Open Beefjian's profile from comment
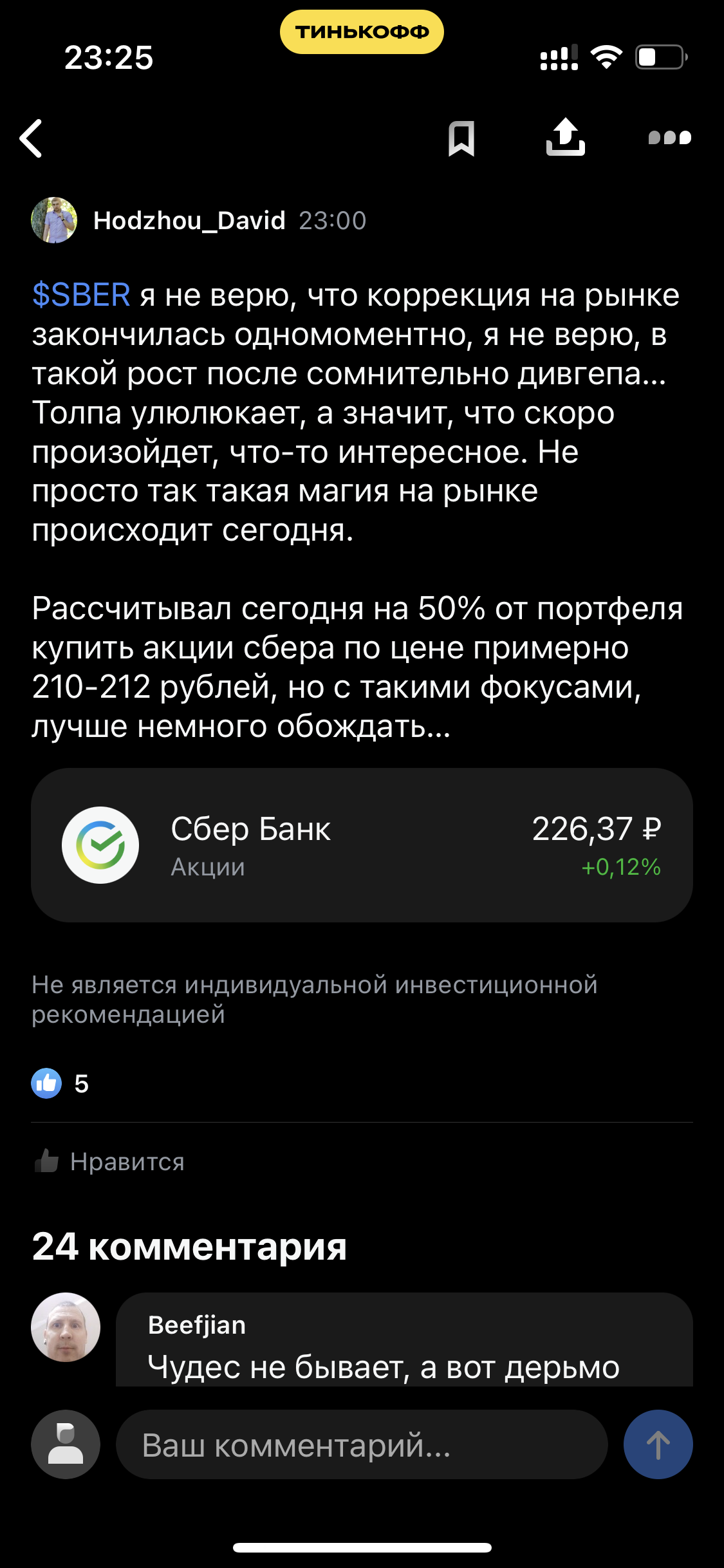Image resolution: width=724 pixels, height=1568 pixels. 66,1327
